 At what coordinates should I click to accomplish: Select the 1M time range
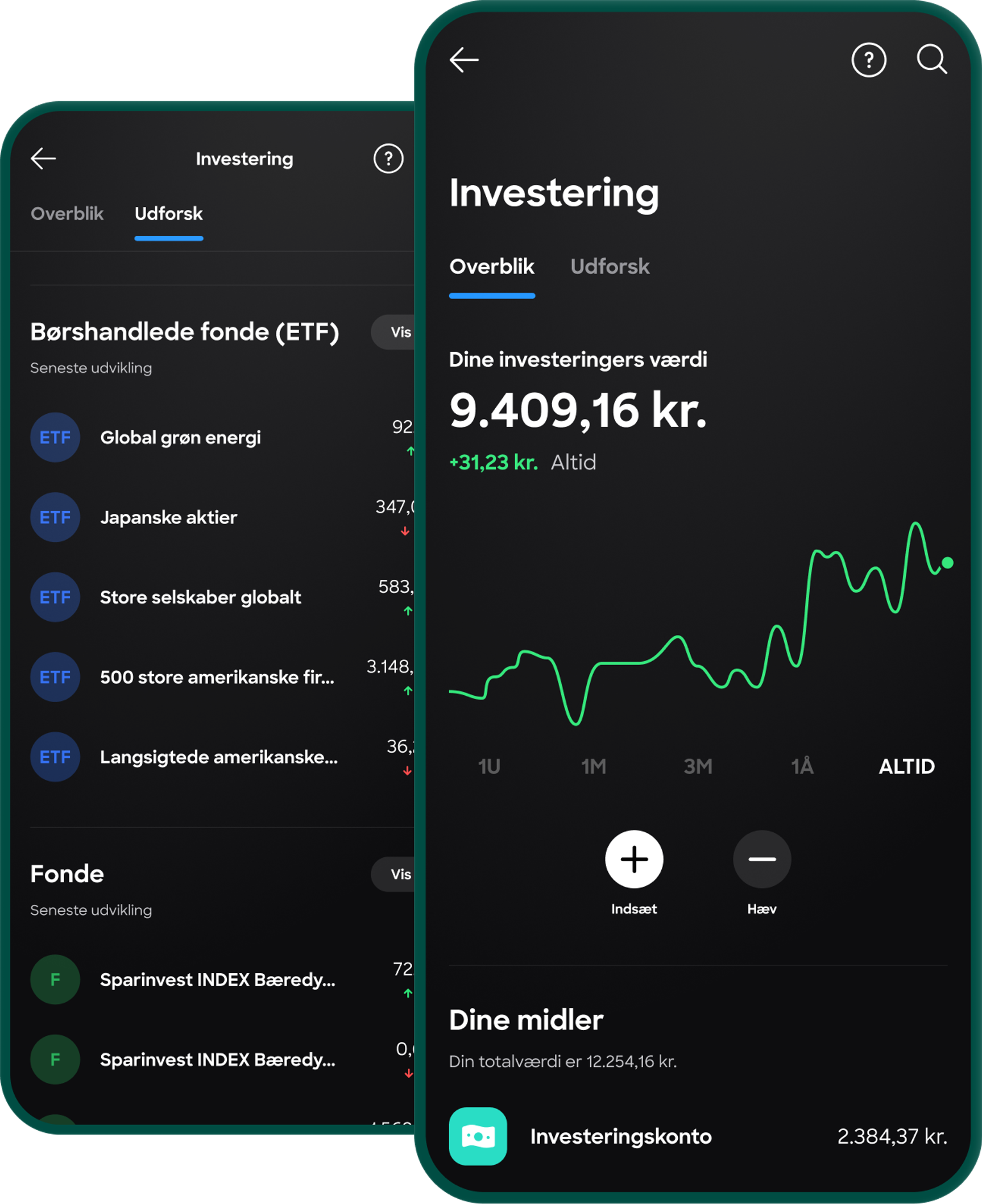[593, 767]
